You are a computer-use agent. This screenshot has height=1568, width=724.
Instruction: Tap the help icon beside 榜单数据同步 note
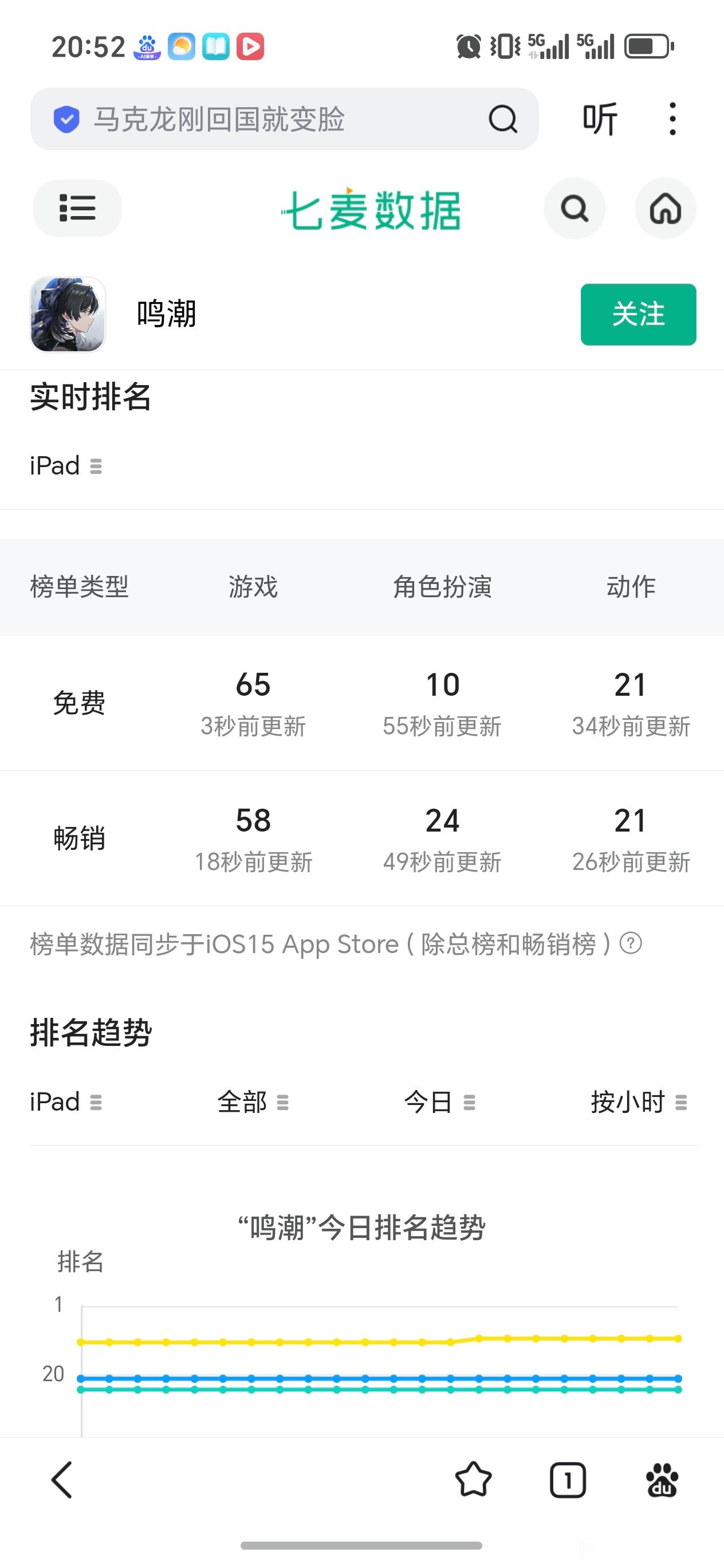630,943
